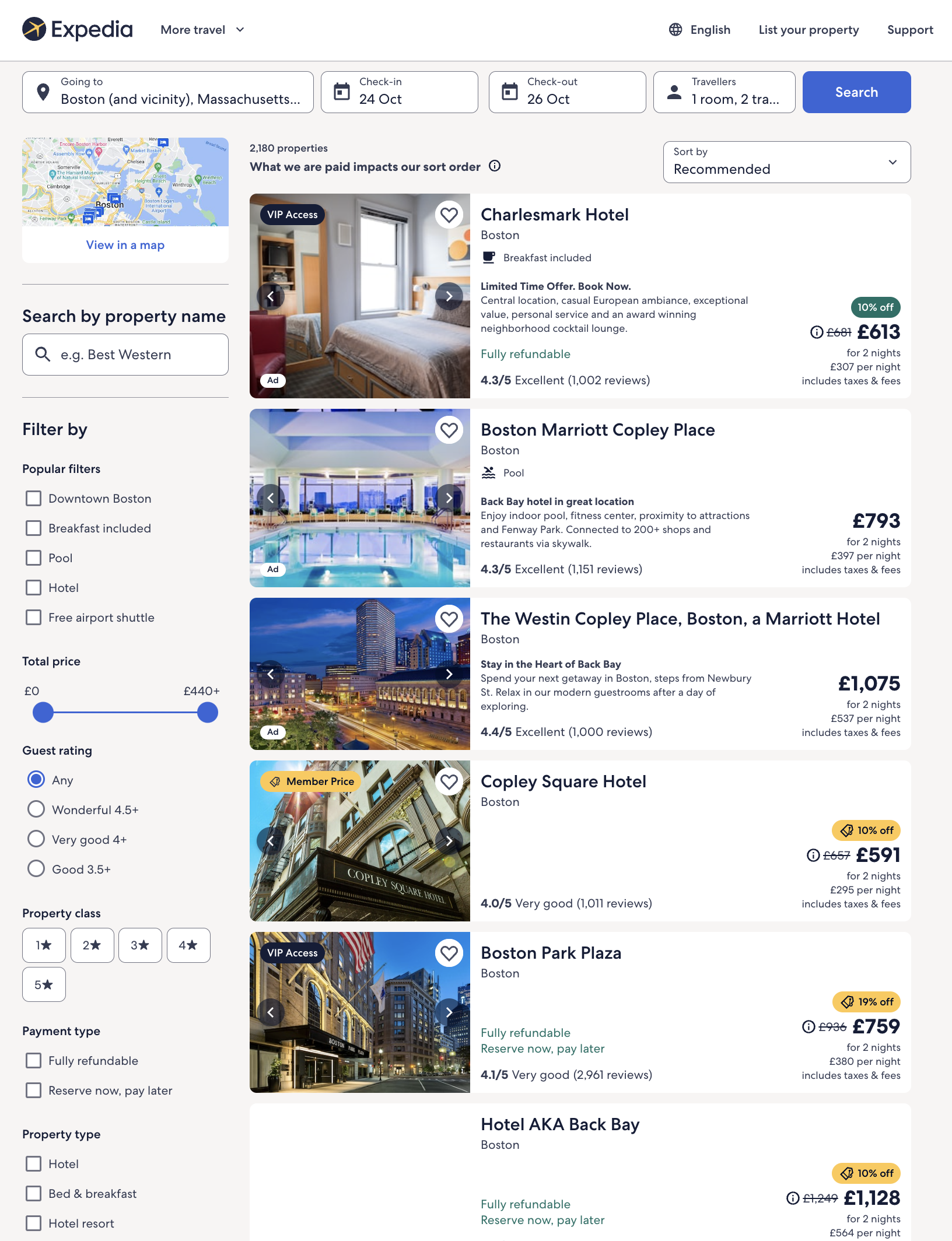The width and height of the screenshot is (952, 1241).
Task: Expand the More travel menu
Action: 202,30
